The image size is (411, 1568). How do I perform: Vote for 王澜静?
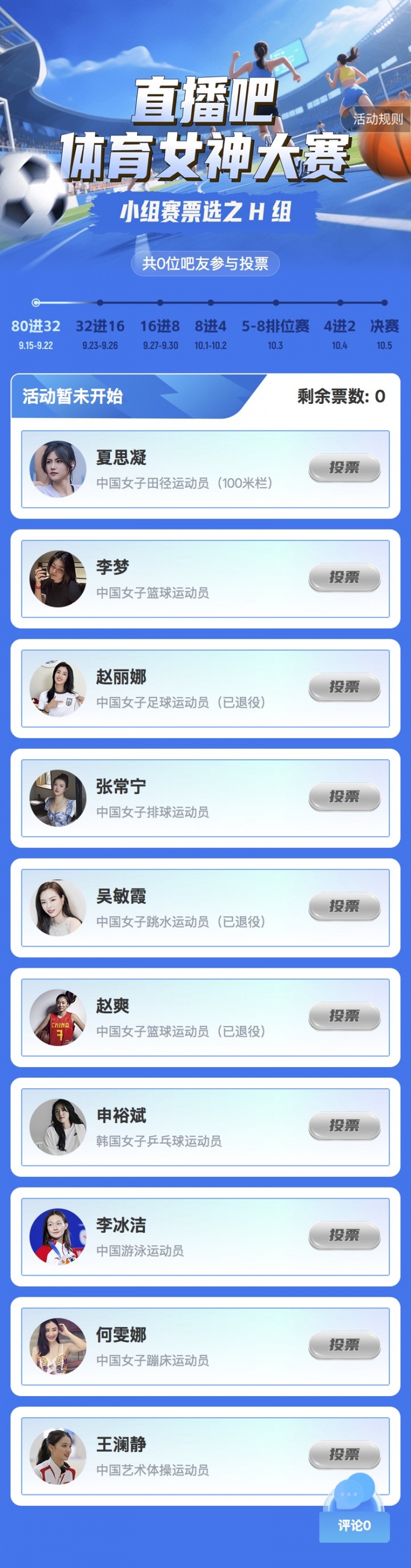tap(344, 1454)
